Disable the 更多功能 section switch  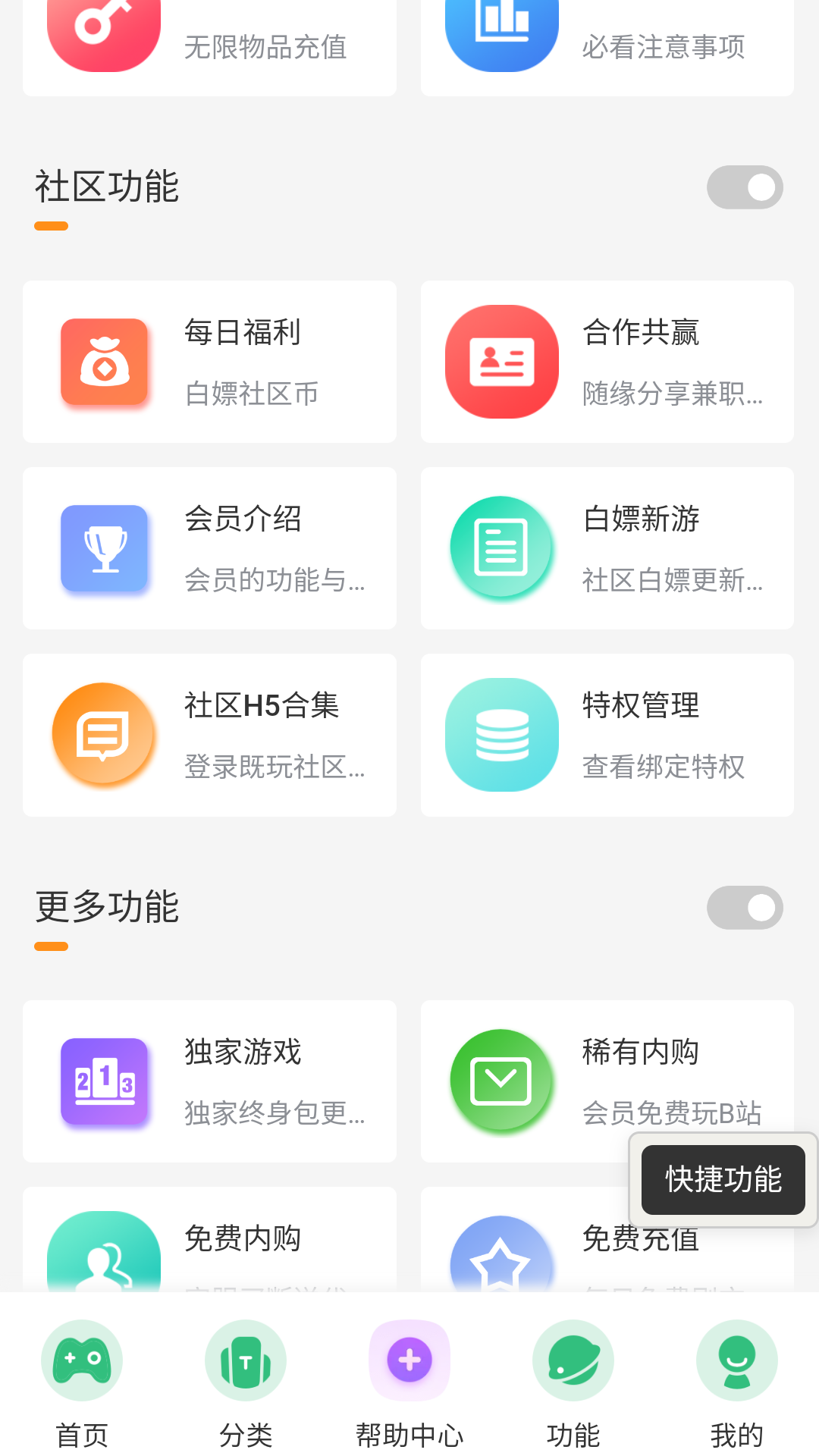(744, 907)
